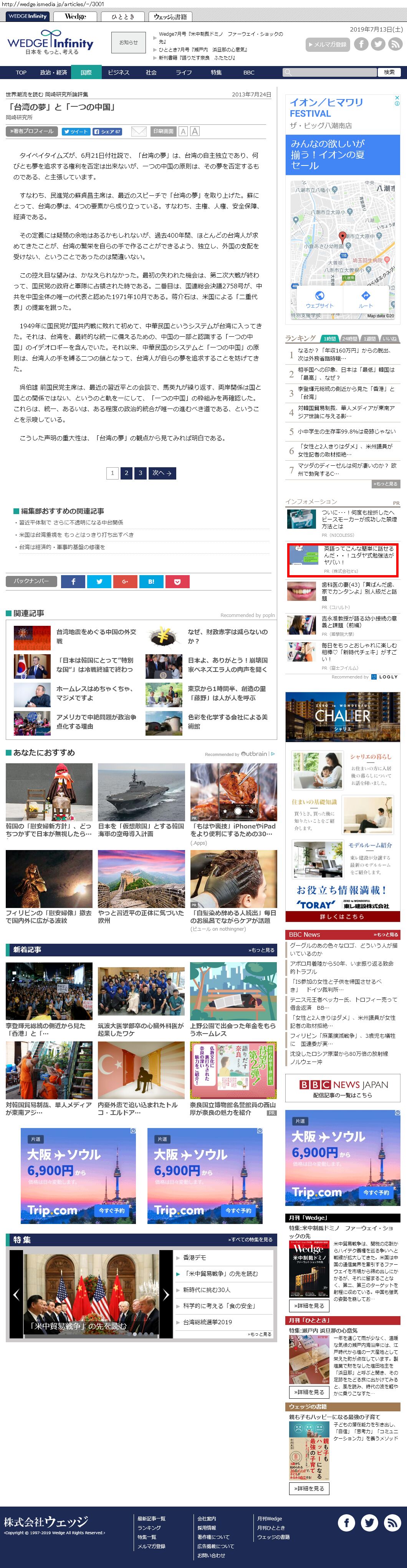Open the バックナンバー archive
Image resolution: width=407 pixels, height=1568 pixels.
[31, 581]
